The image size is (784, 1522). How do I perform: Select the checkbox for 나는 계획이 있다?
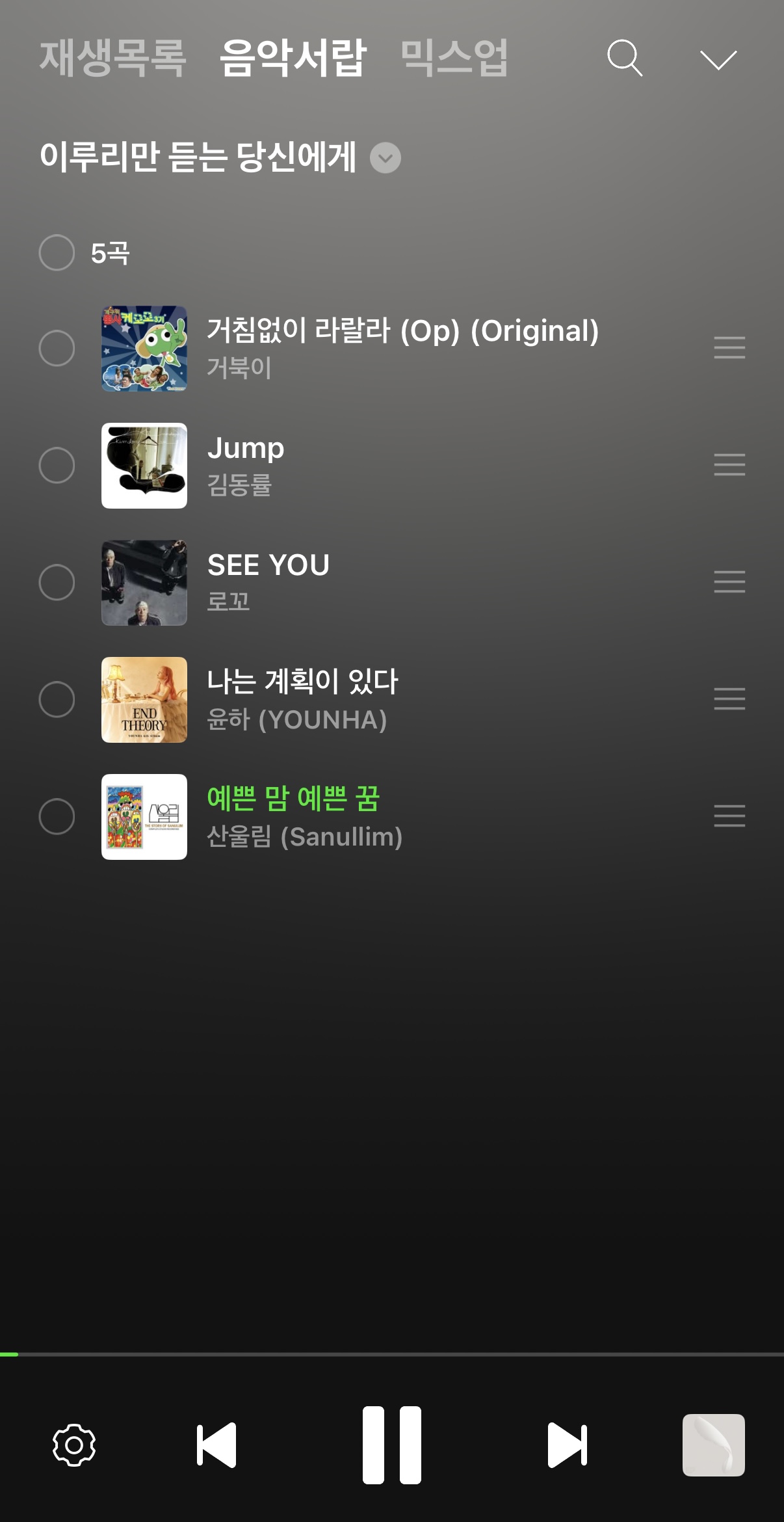point(57,699)
